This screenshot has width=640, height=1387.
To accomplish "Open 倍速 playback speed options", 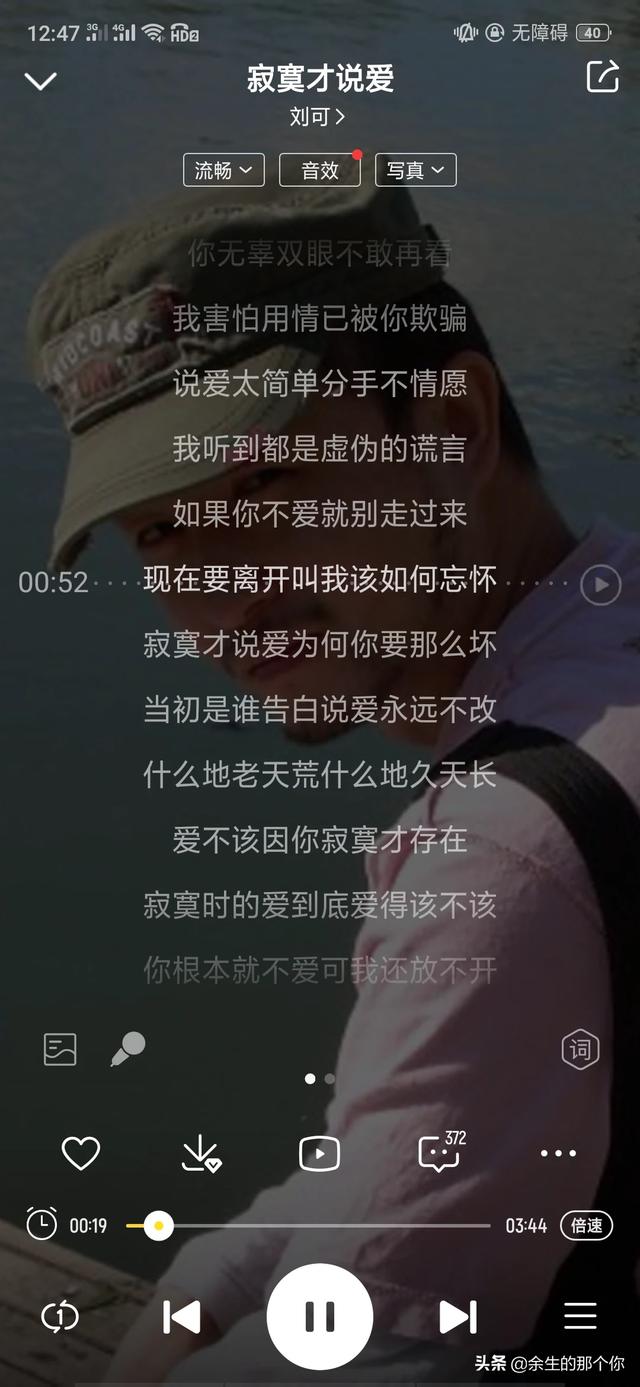I will [586, 1225].
